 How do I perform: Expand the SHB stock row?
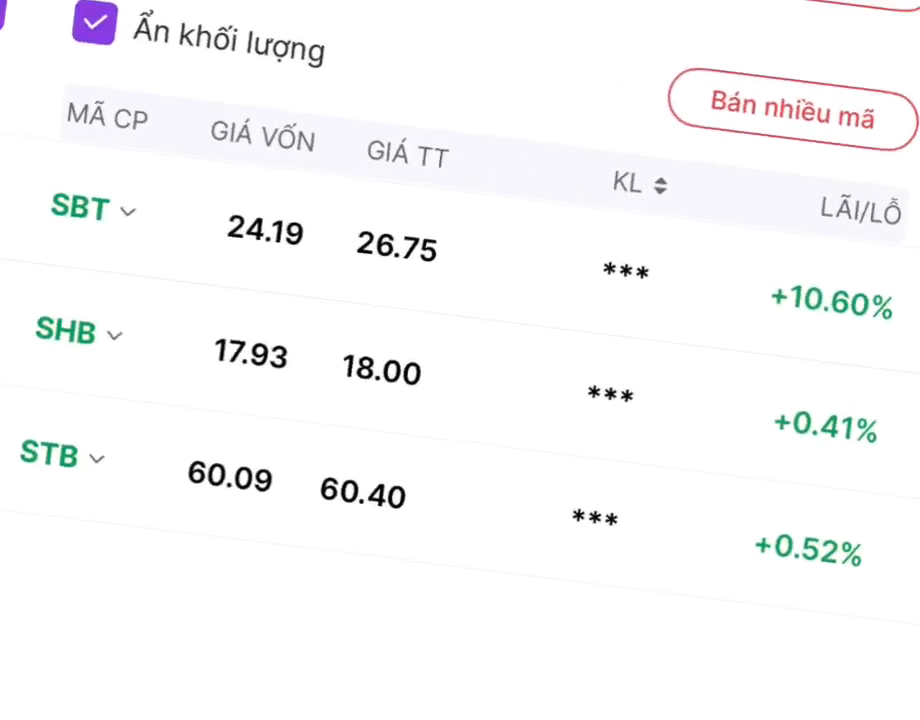point(114,334)
